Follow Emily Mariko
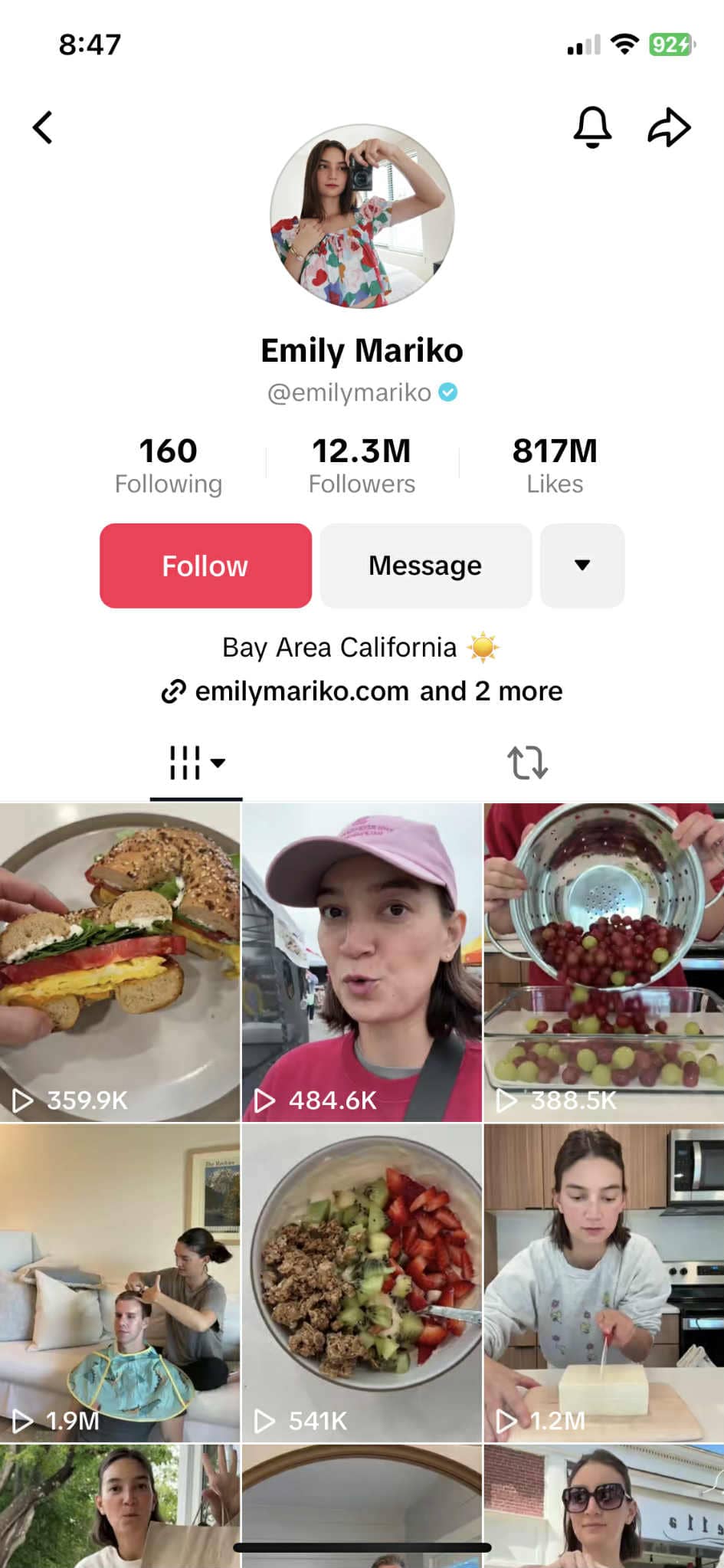This screenshot has width=724, height=1568. (205, 566)
